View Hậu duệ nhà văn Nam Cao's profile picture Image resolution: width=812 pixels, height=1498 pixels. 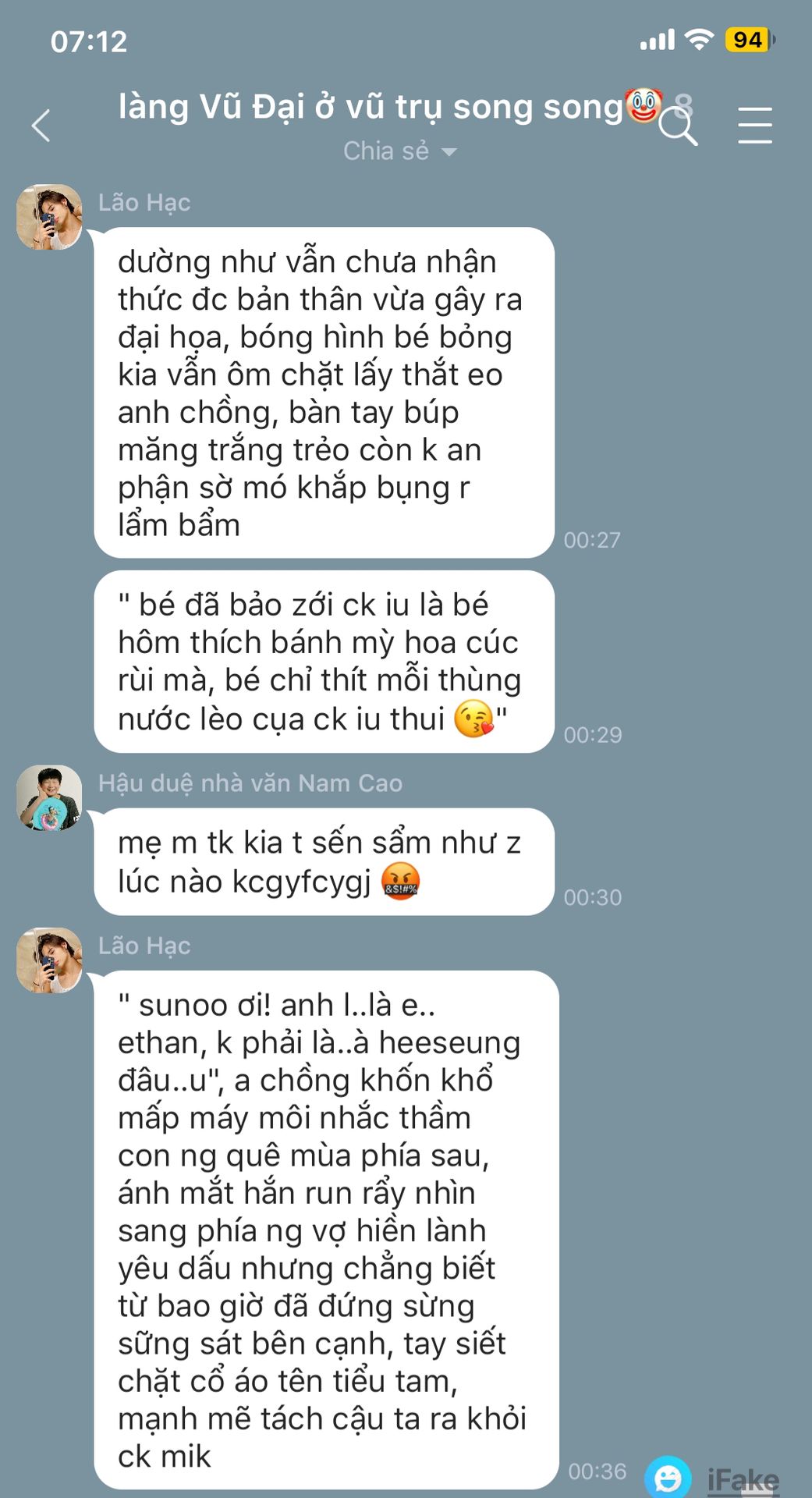point(49,798)
